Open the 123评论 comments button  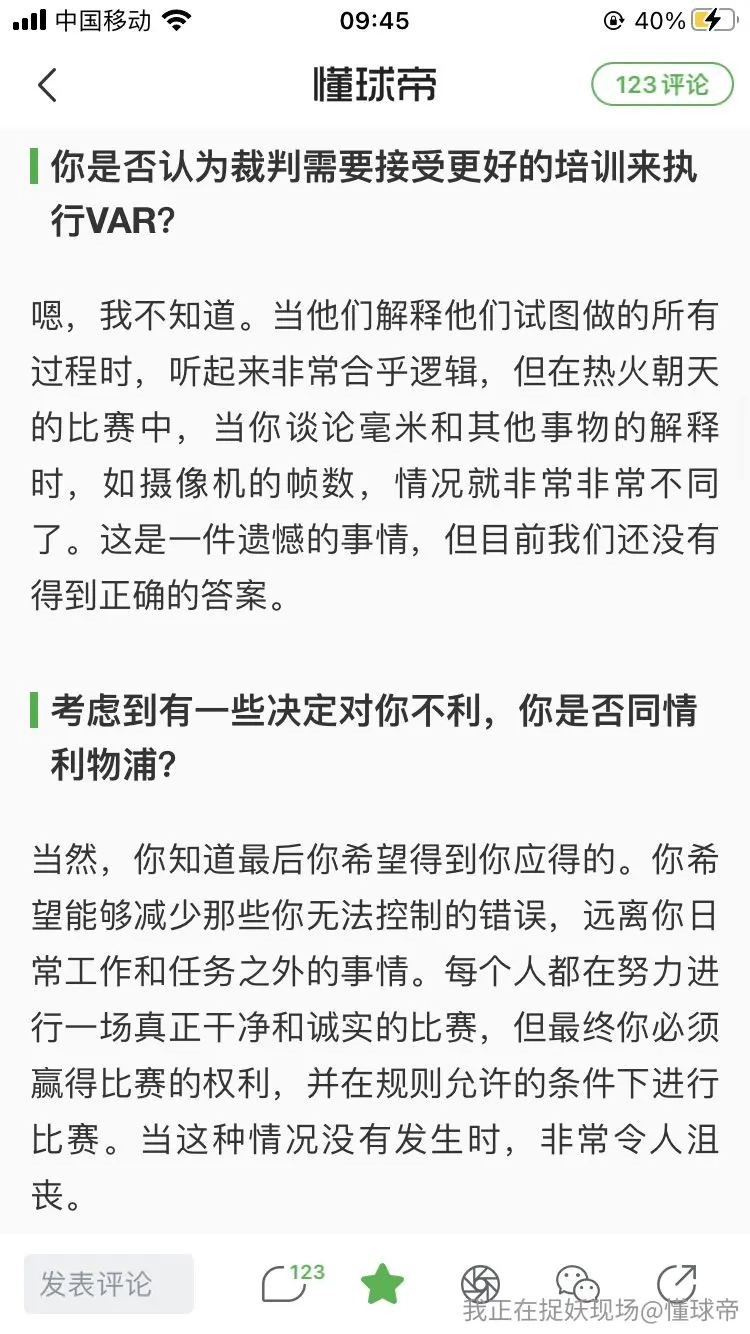(663, 85)
